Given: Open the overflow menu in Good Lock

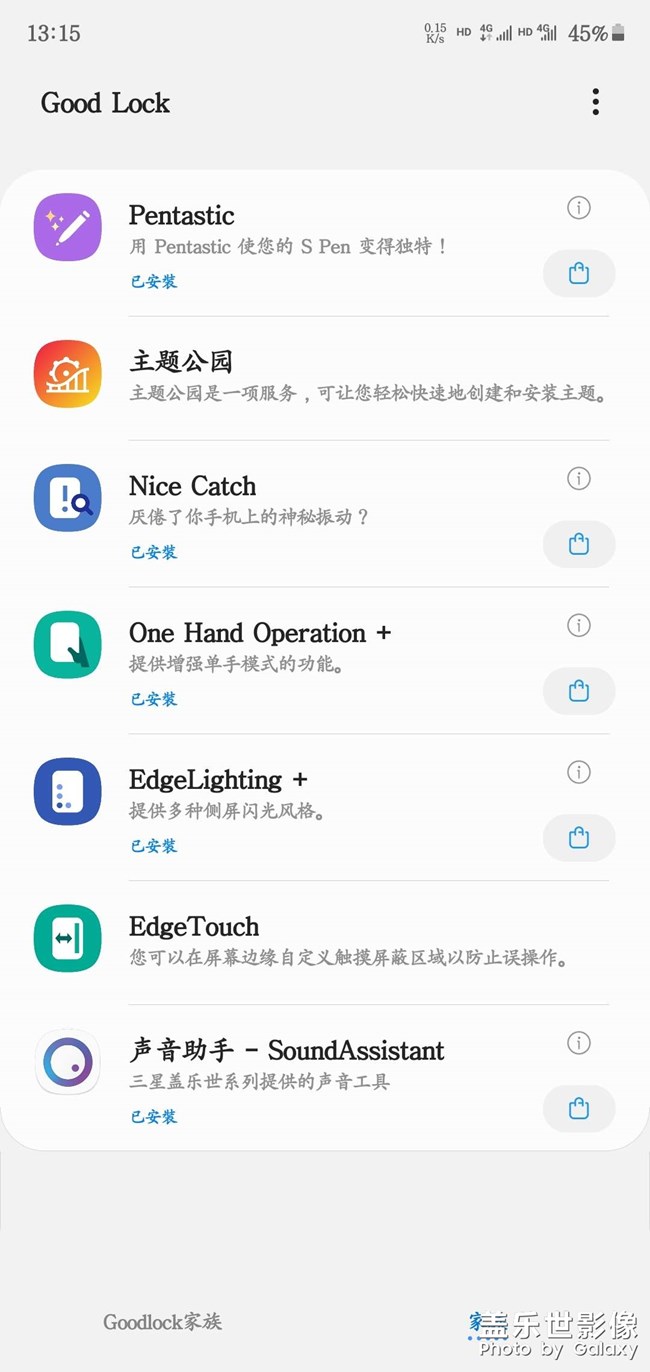Looking at the screenshot, I should (595, 102).
